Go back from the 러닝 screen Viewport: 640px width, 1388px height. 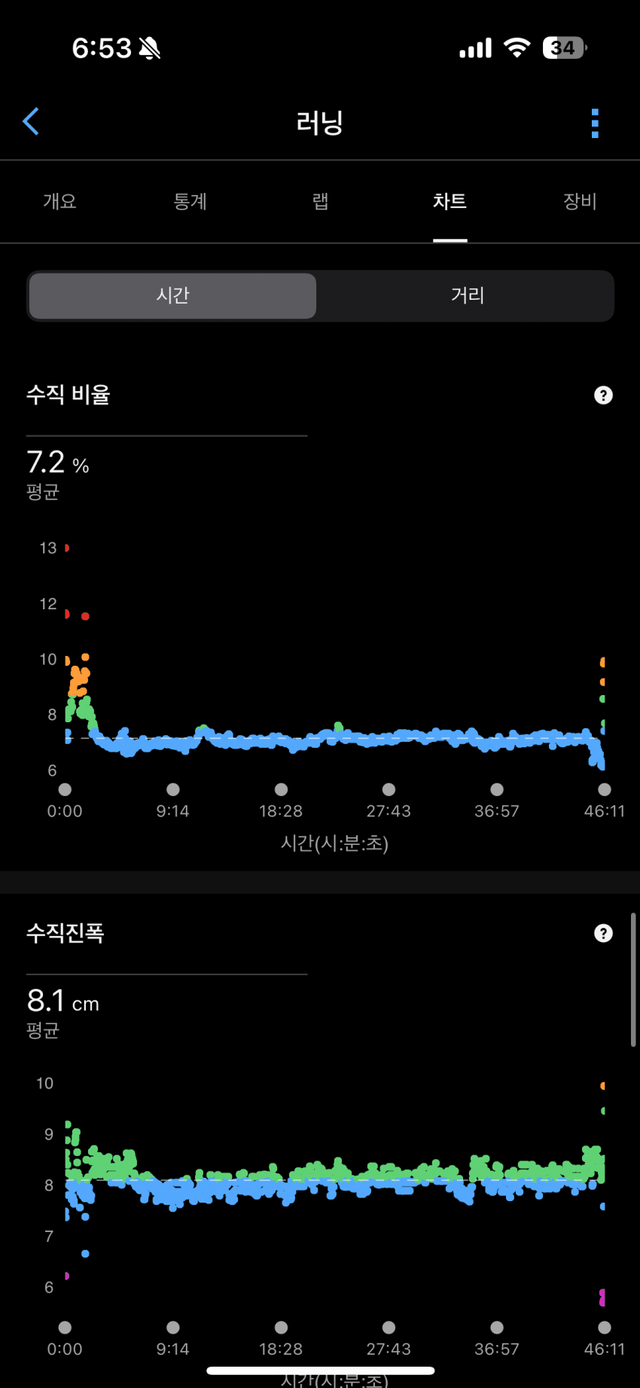(31, 122)
